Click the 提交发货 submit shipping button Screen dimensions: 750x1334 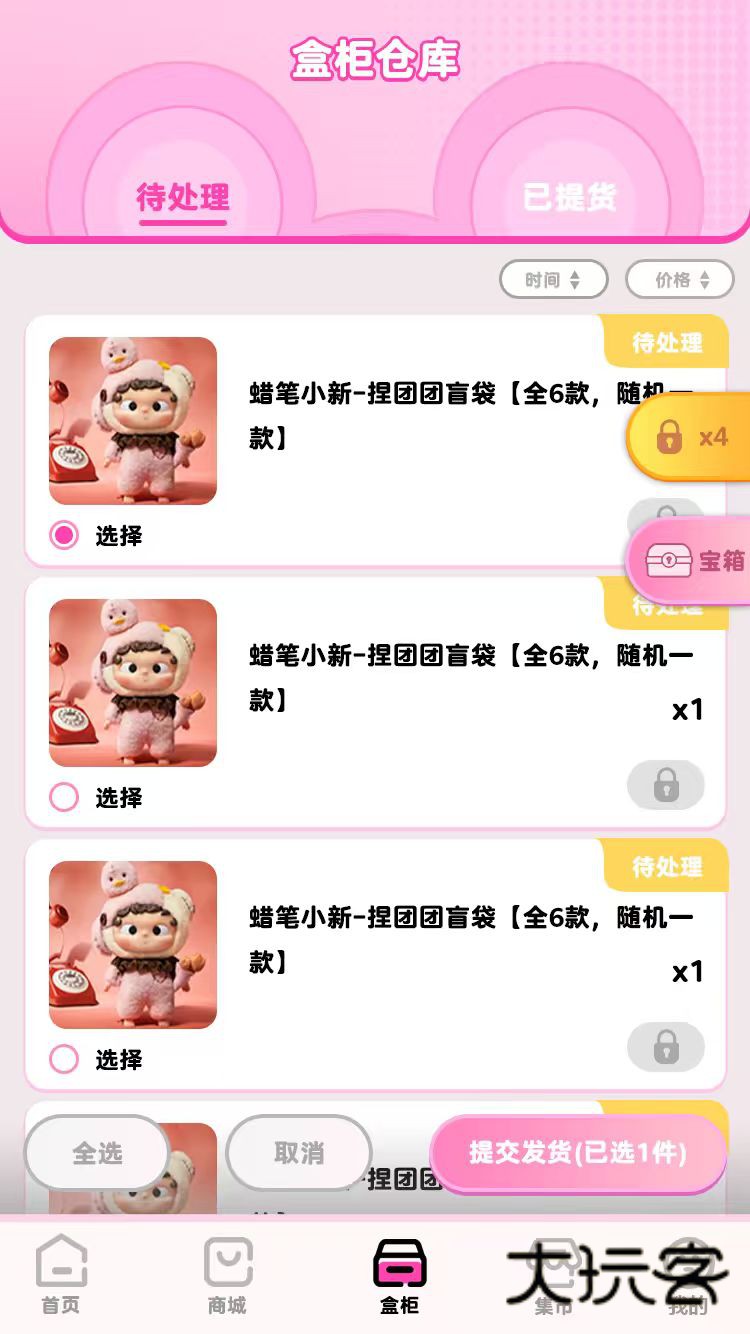coord(578,1153)
